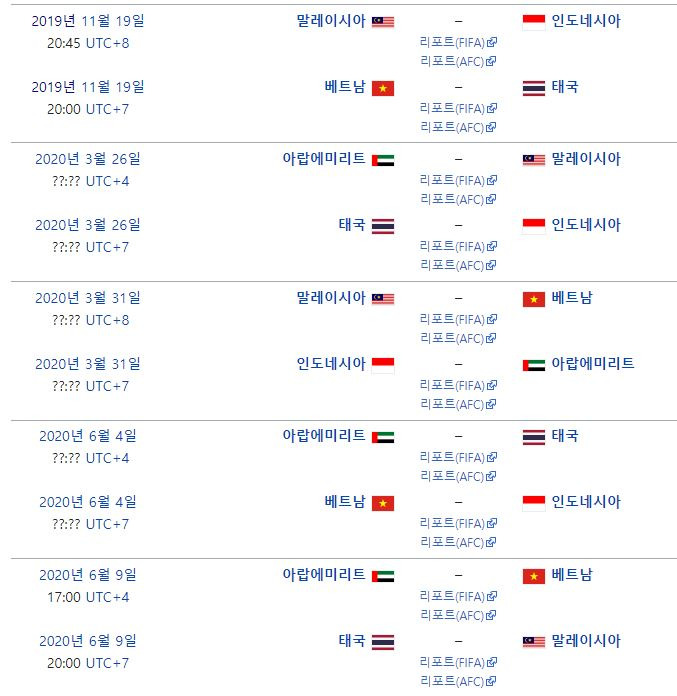Open 베트남 link in 베트남–태국 match
The image size is (677, 696).
point(345,87)
